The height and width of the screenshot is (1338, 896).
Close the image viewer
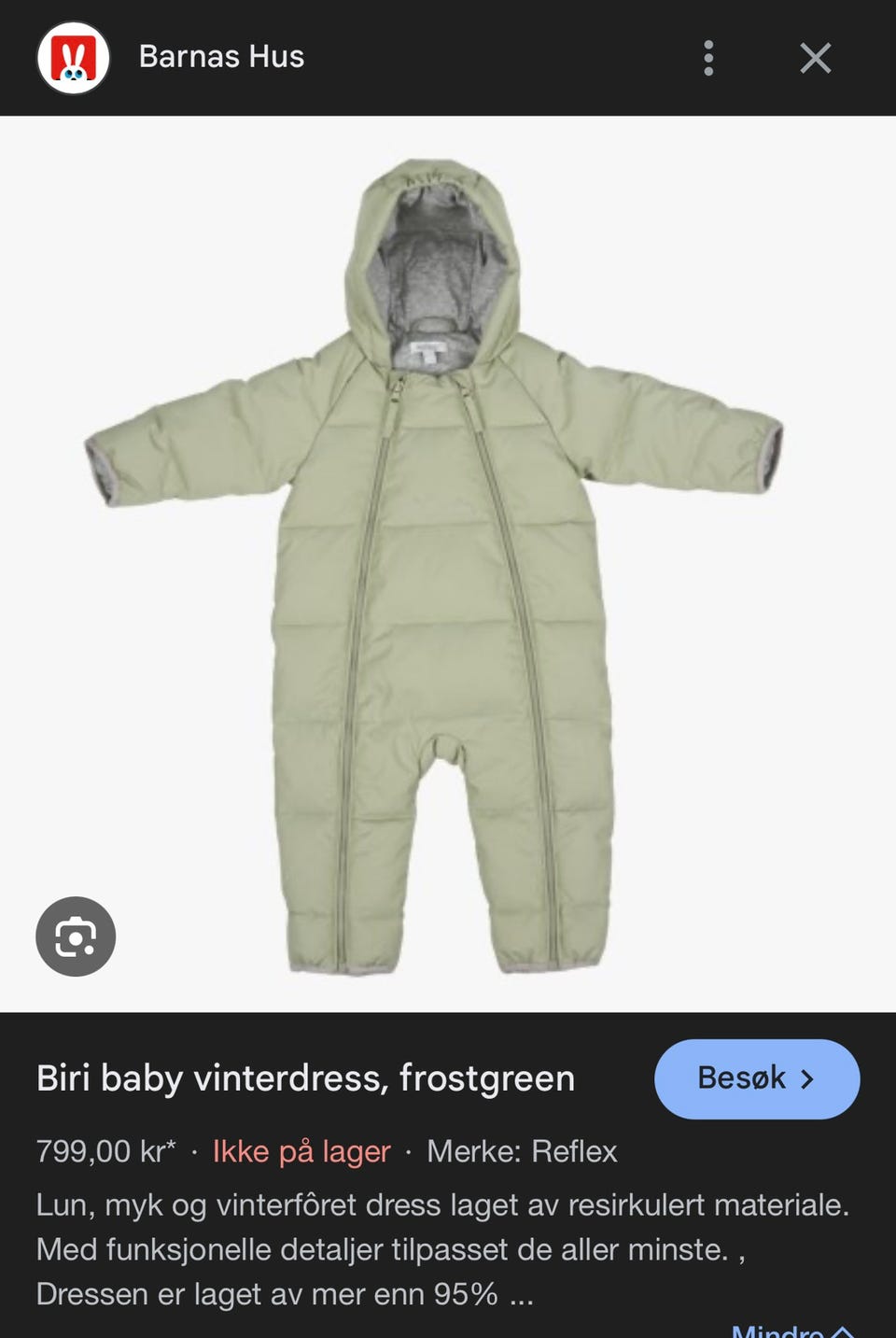(x=815, y=58)
